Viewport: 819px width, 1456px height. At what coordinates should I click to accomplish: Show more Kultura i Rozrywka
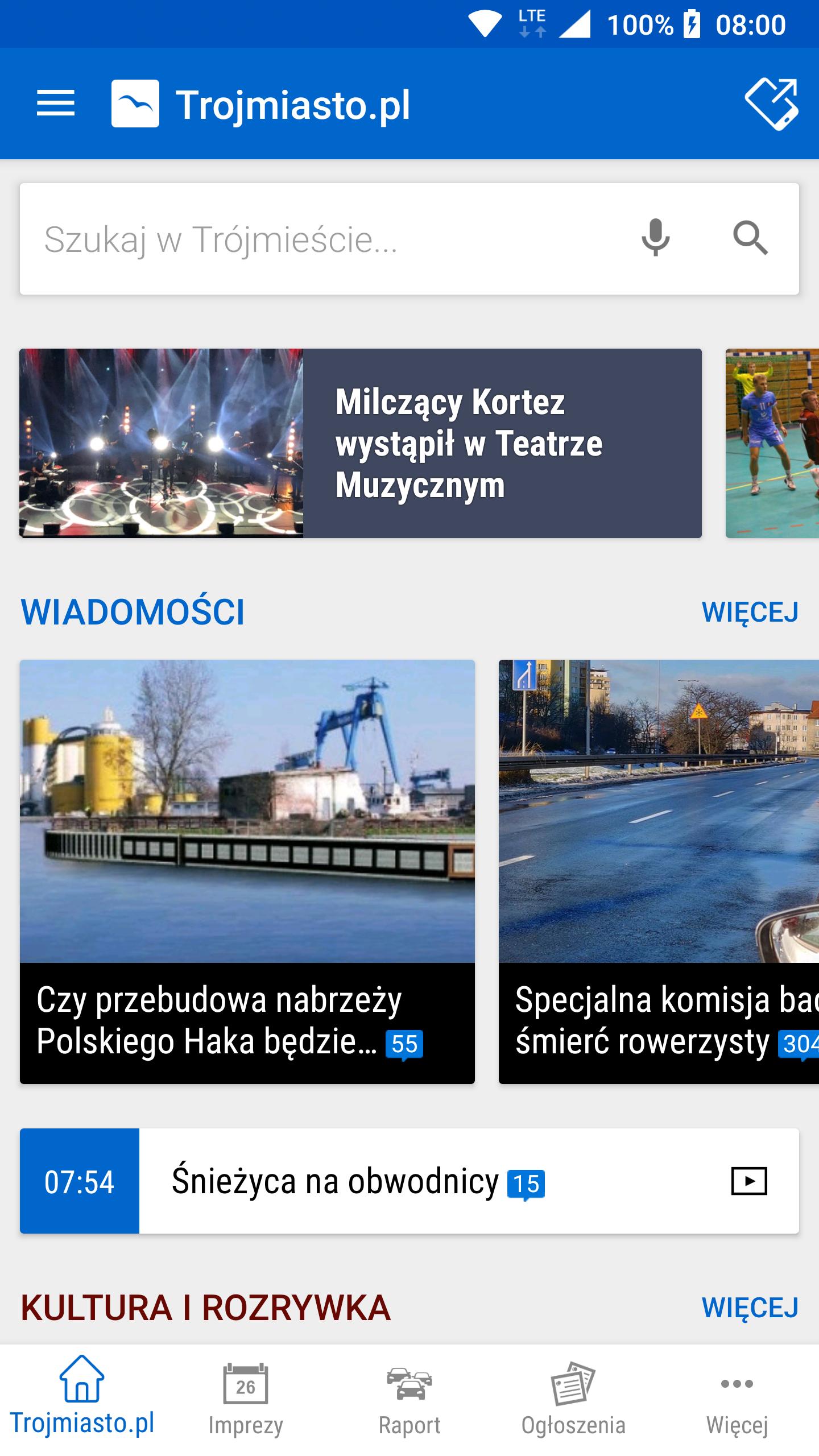[x=750, y=1308]
